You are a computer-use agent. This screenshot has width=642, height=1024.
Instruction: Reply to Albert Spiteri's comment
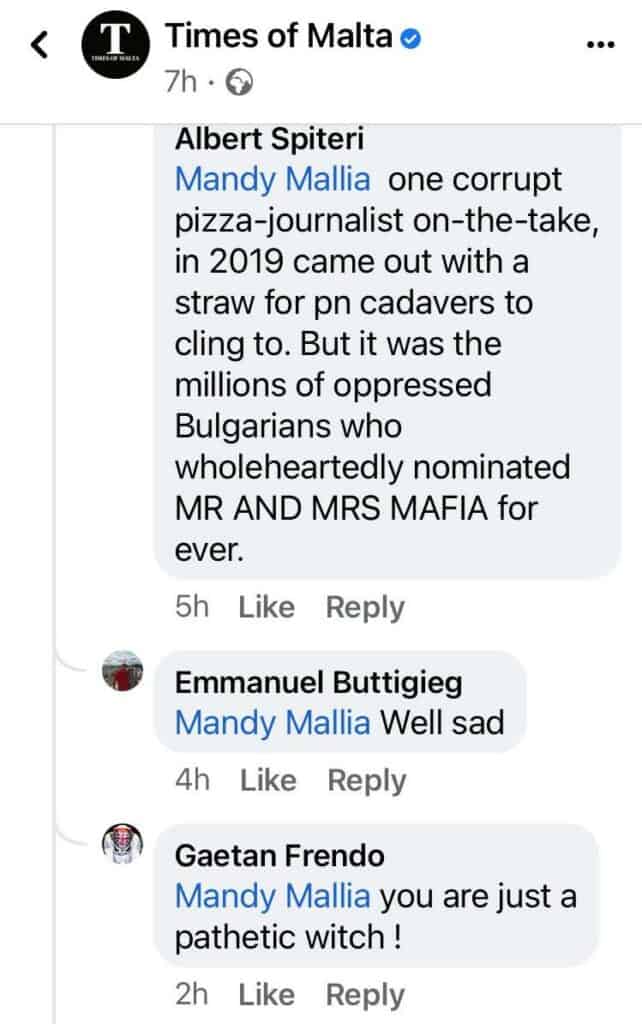point(365,607)
